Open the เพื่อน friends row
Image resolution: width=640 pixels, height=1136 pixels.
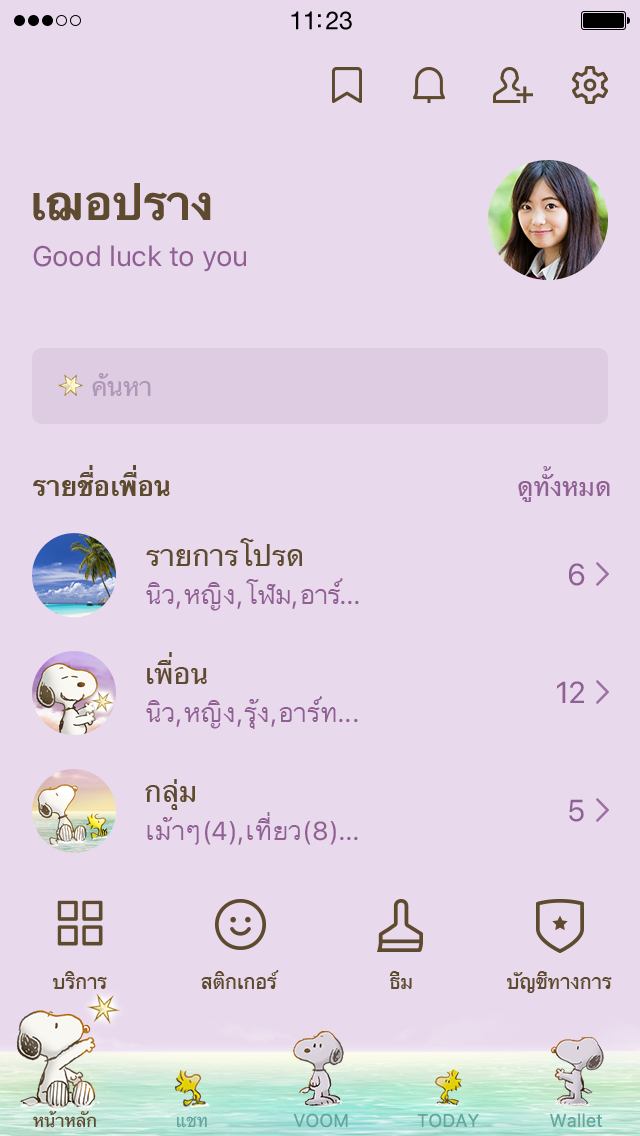coord(320,693)
